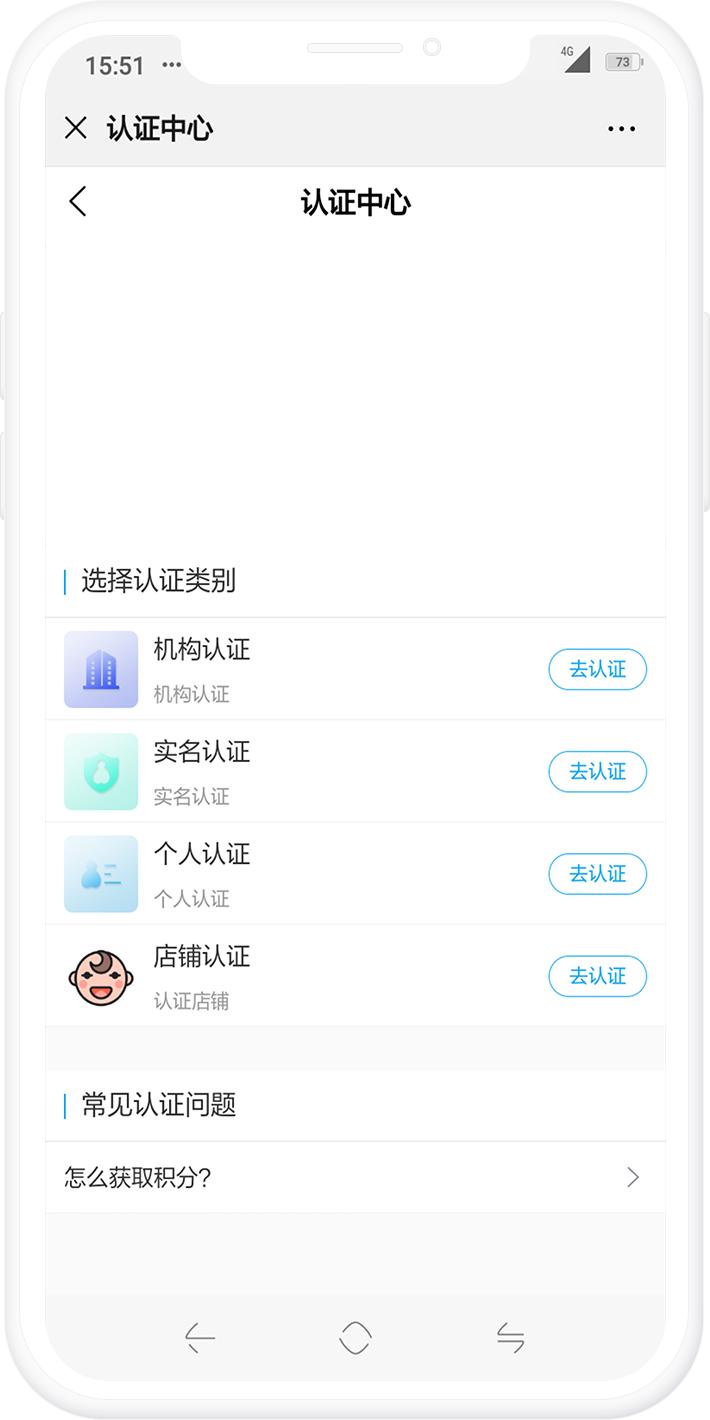Close the 认证中心 webview with X
Screen dimensions: 710x1420
coord(76,128)
